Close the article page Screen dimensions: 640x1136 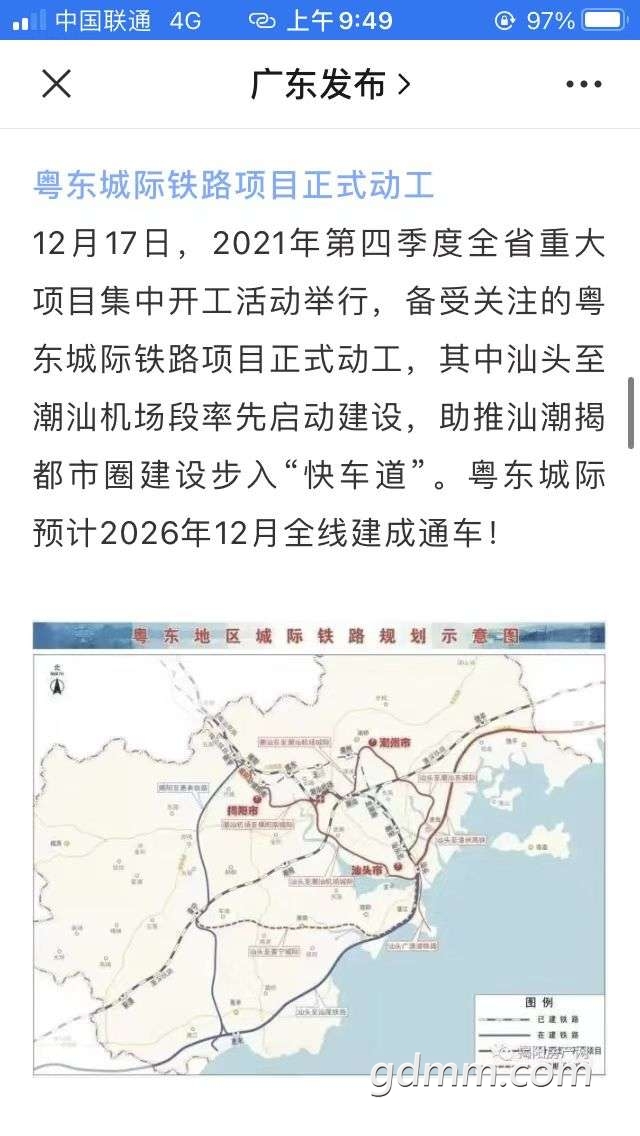pos(57,84)
